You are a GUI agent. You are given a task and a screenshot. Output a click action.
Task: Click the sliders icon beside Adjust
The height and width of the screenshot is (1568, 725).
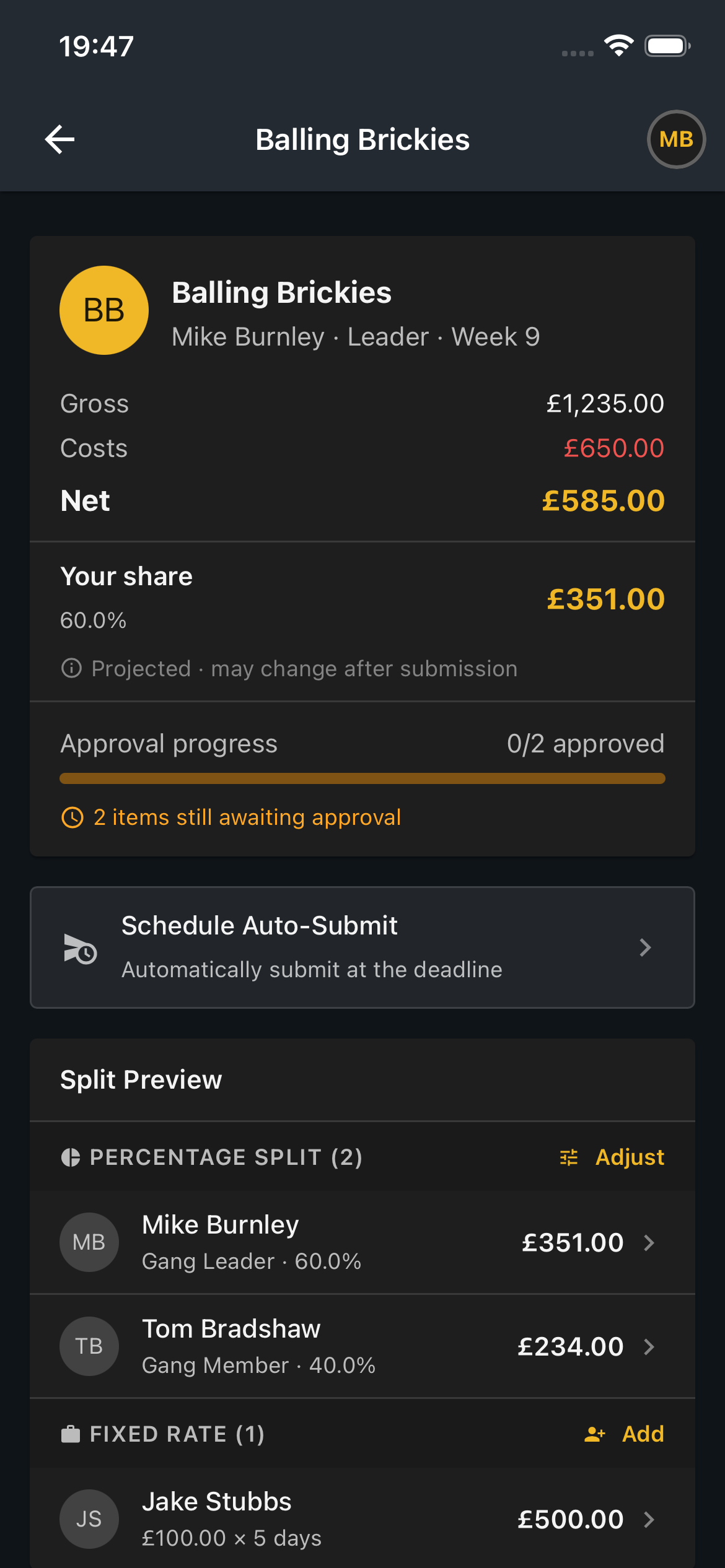pos(569,1156)
